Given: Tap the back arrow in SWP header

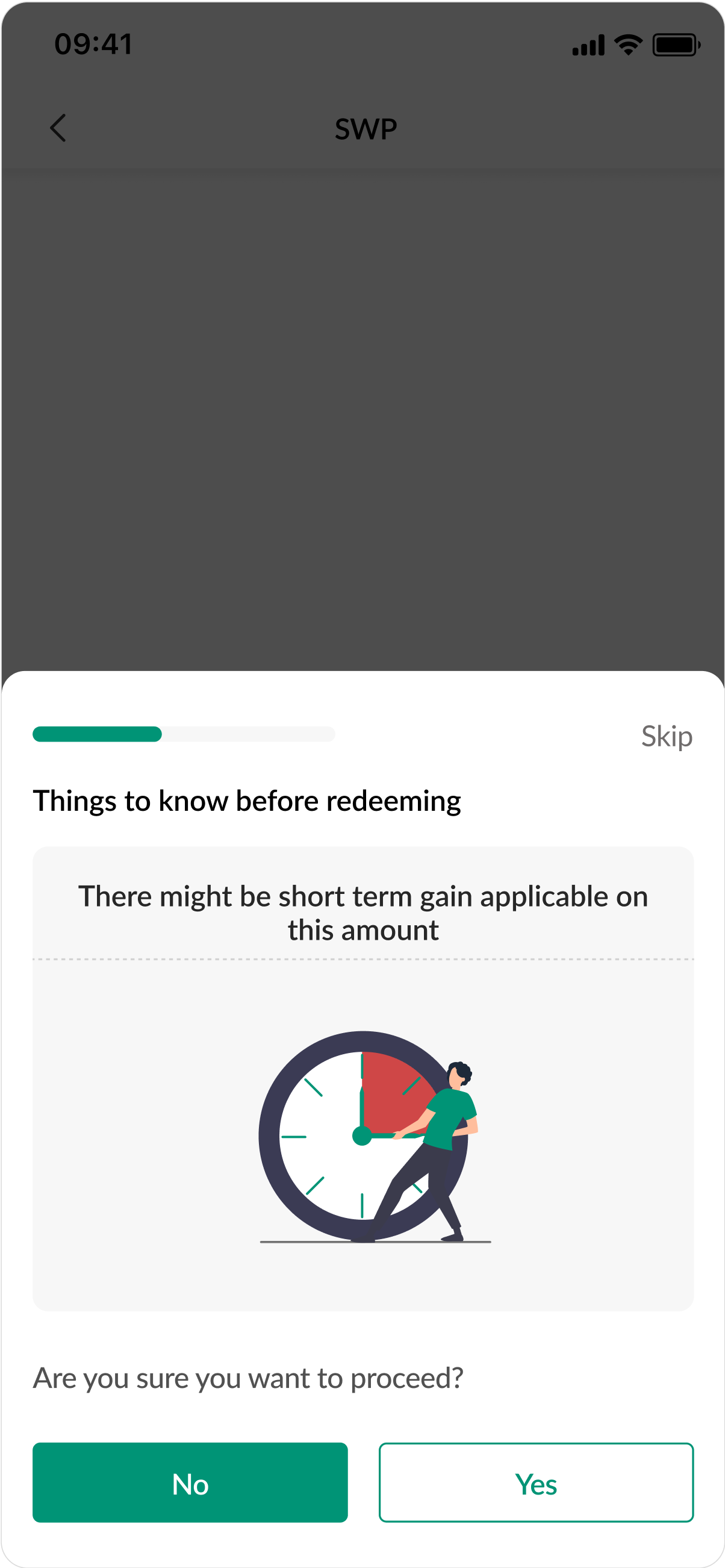Looking at the screenshot, I should pos(58,128).
